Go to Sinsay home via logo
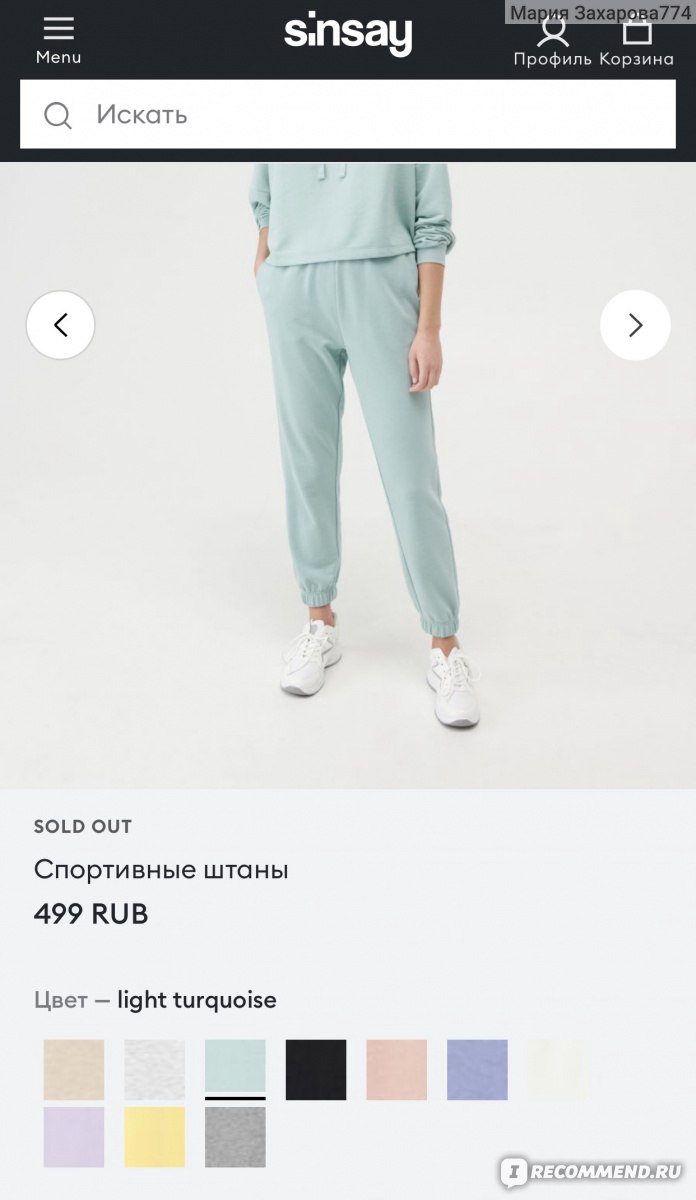Screen dimensions: 696x1200 pos(347,36)
